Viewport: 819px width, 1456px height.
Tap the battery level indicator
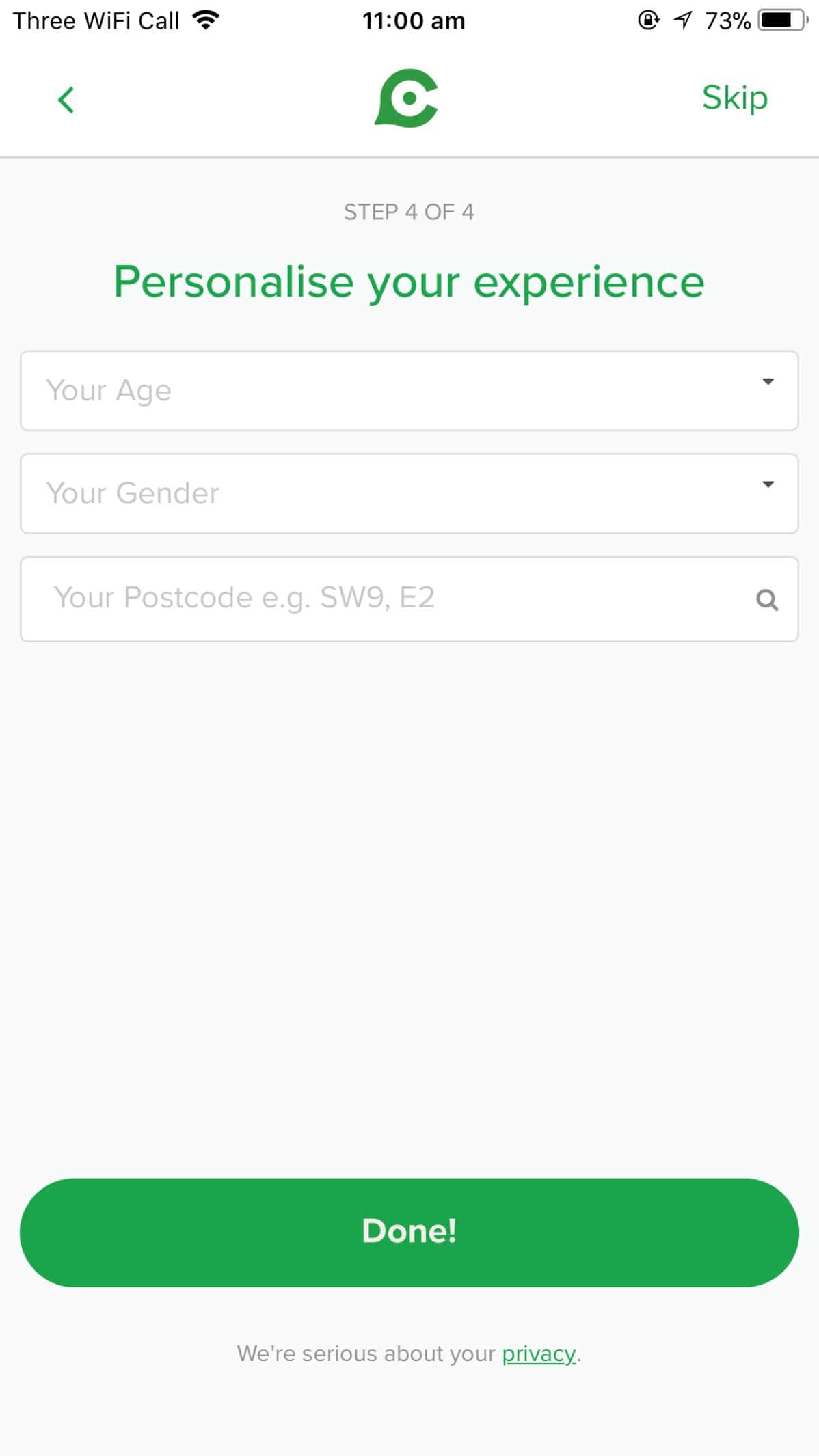click(779, 20)
